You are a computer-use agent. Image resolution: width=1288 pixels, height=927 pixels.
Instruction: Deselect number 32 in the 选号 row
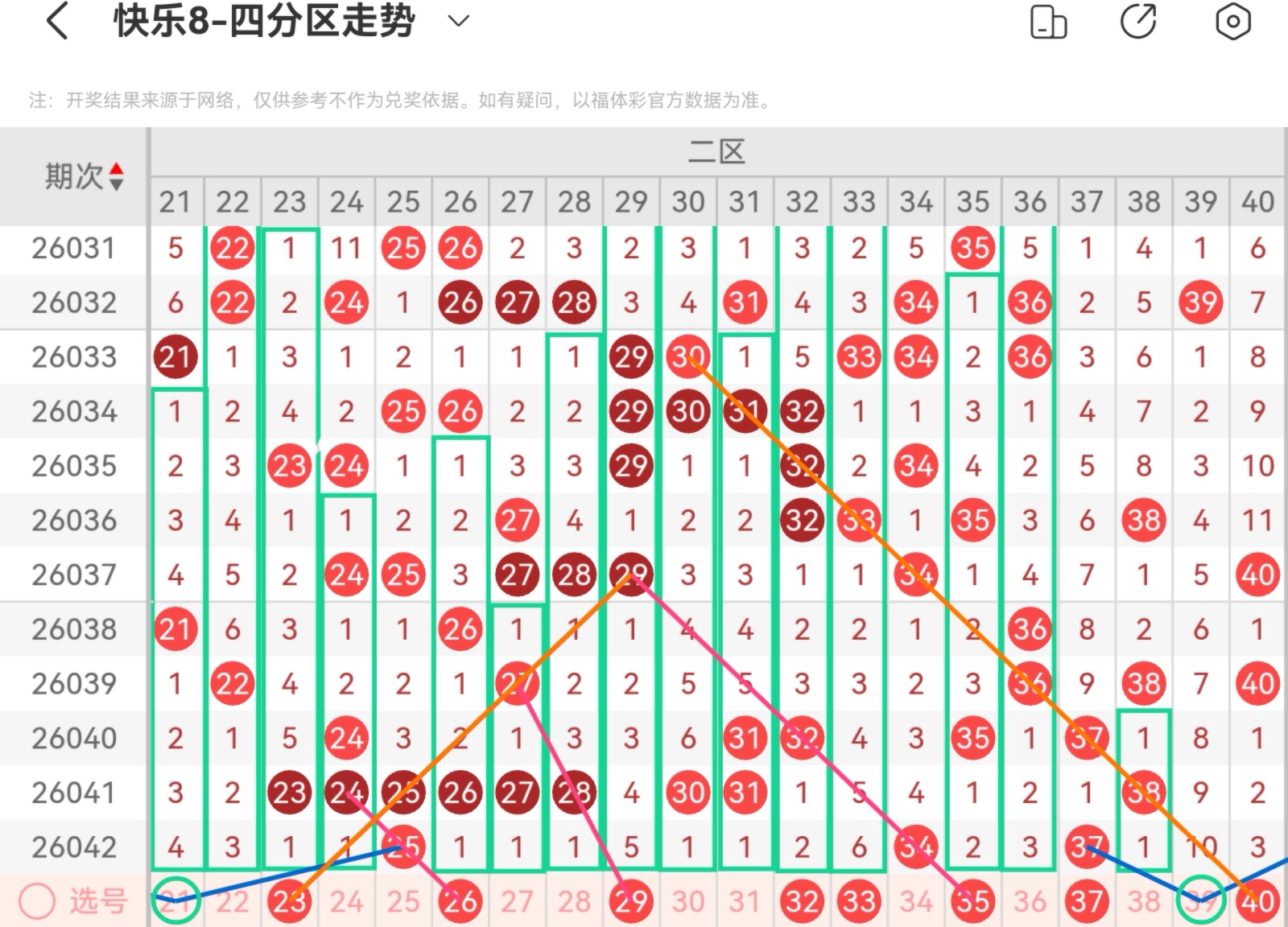tap(802, 901)
